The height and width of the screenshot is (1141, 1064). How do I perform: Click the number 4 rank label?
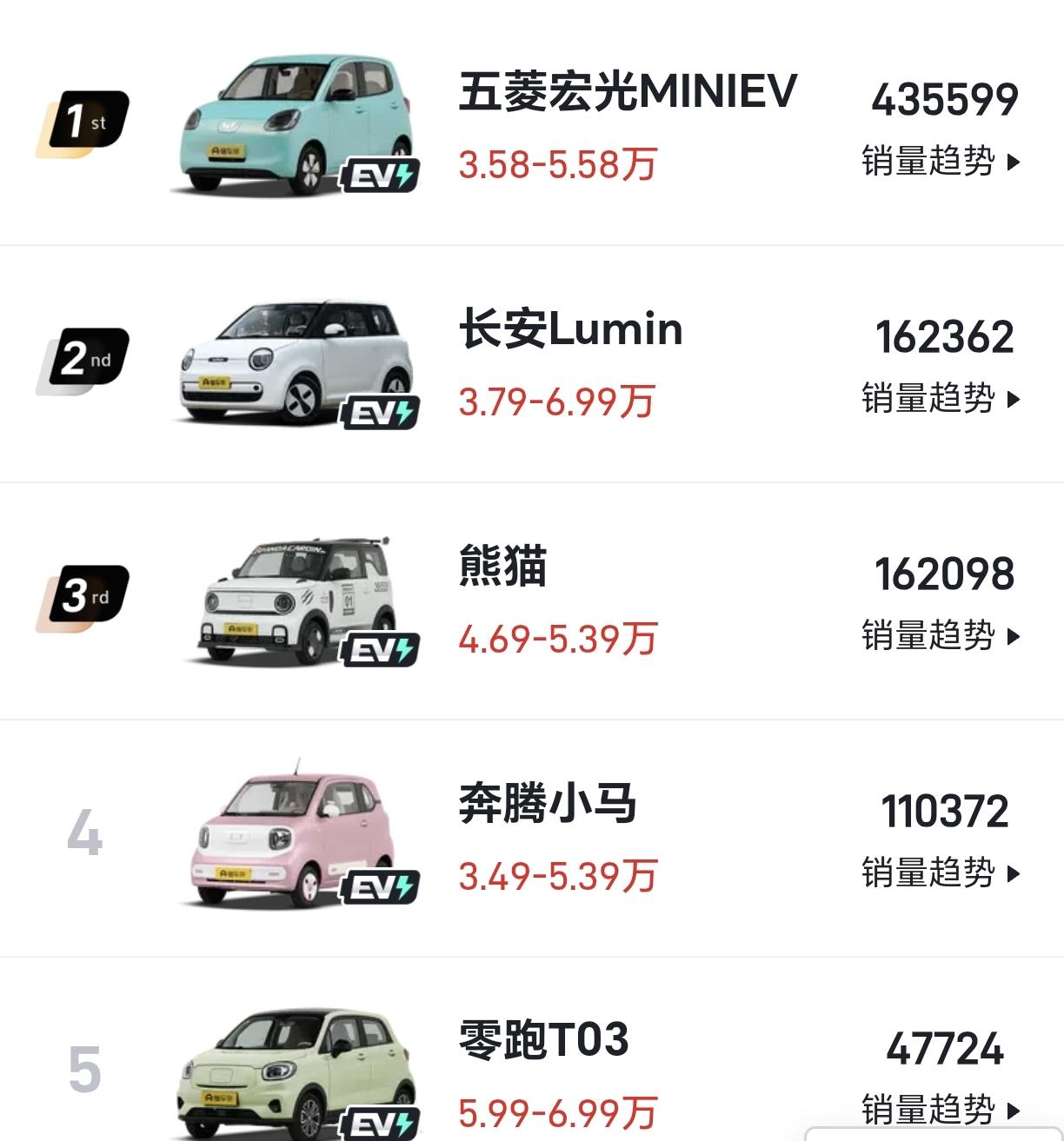coord(83,833)
